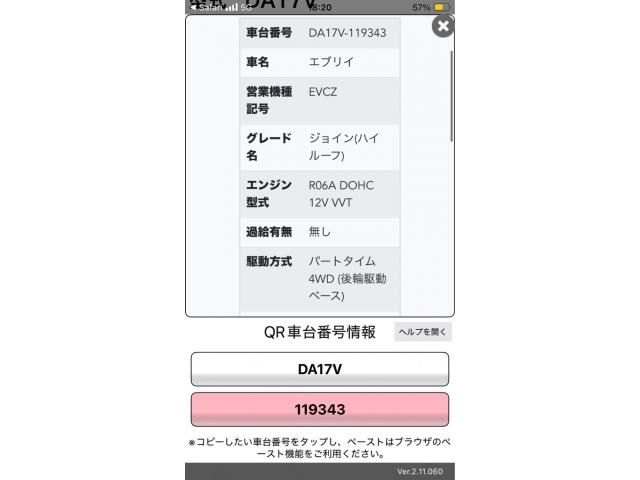
Task: Open the ヘルプを開く help button
Action: coord(423,332)
